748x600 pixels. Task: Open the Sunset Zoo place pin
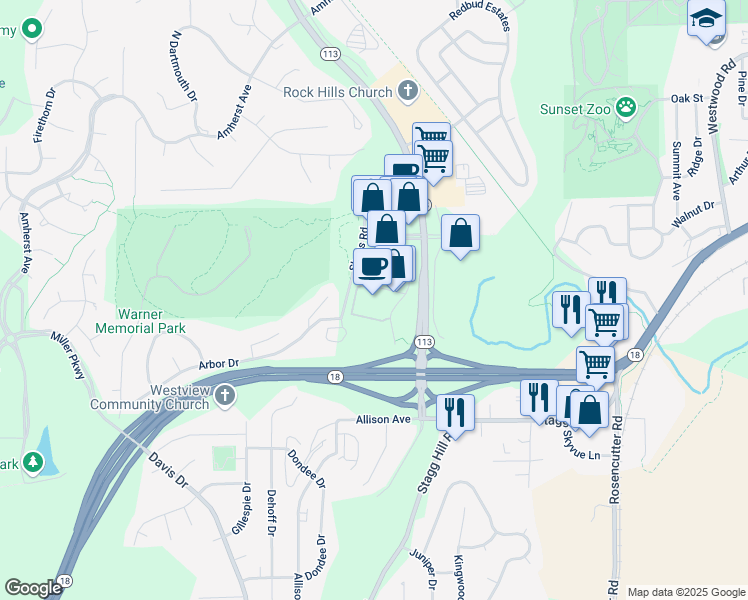click(x=626, y=105)
